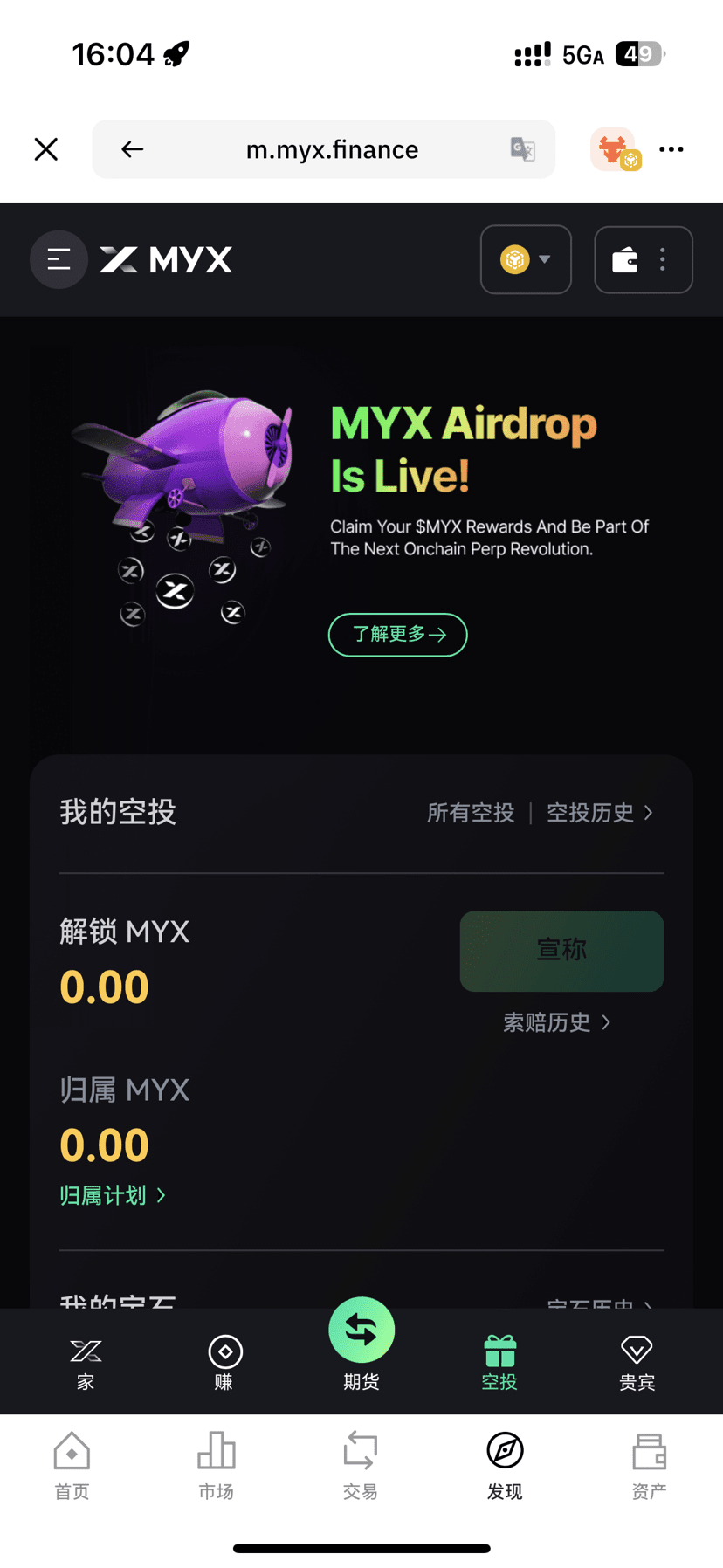Go back in browser
This screenshot has width=723, height=1568.
pos(133,149)
